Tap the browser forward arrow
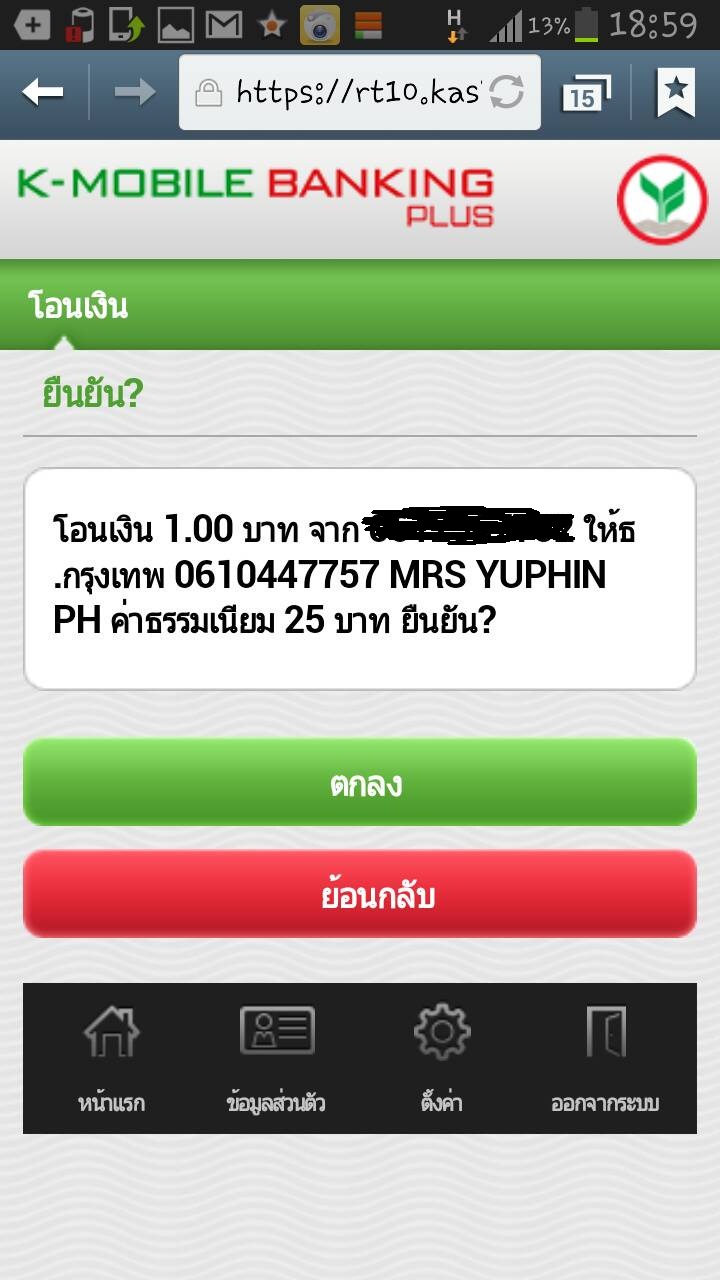This screenshot has width=720, height=1280. (x=134, y=93)
